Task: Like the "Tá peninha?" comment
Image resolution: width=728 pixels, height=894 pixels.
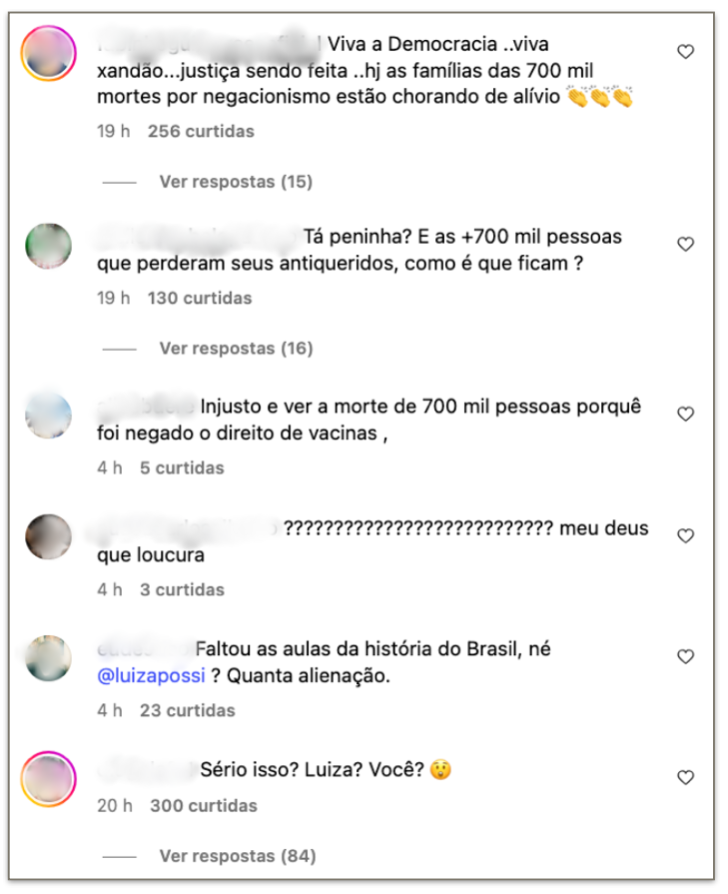Action: pyautogui.click(x=685, y=244)
